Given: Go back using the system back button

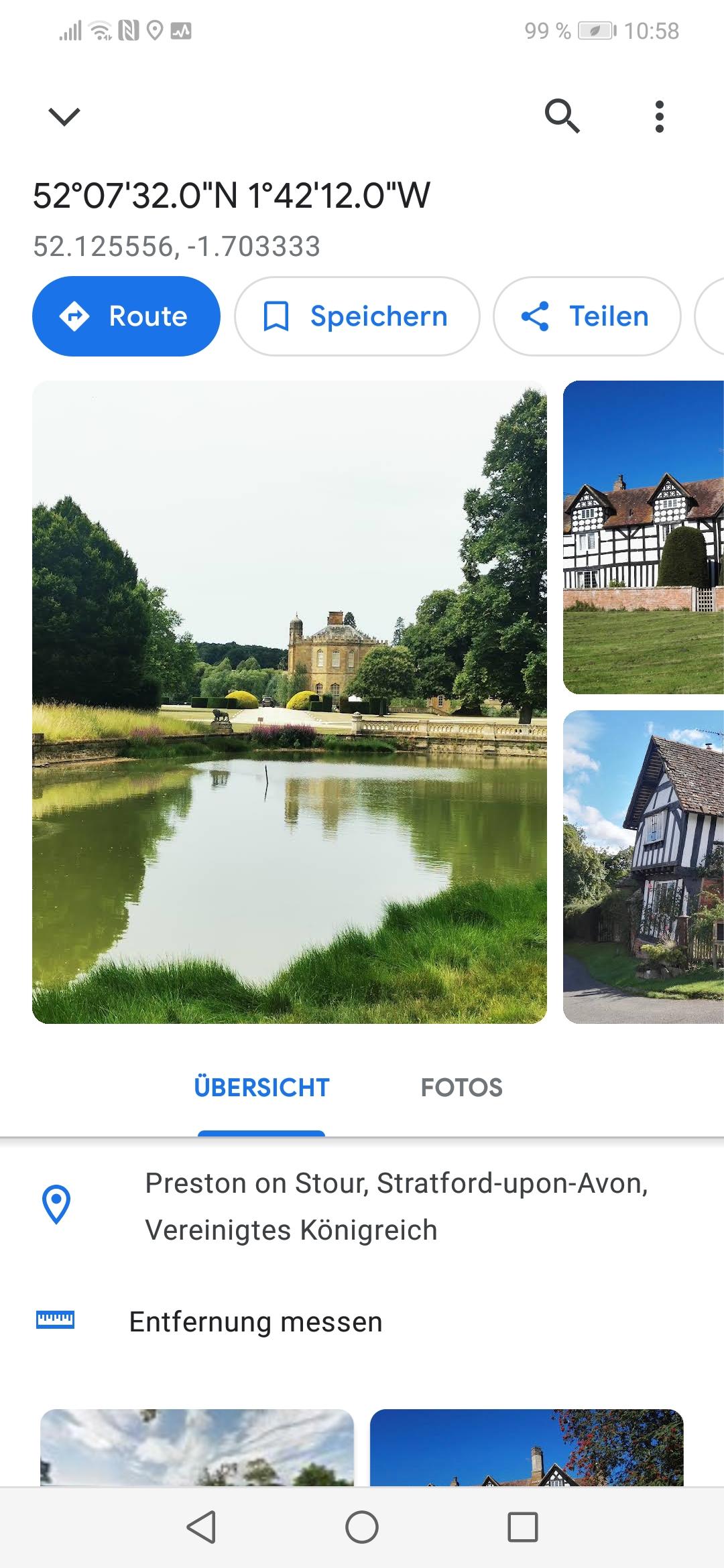Looking at the screenshot, I should point(200,1527).
